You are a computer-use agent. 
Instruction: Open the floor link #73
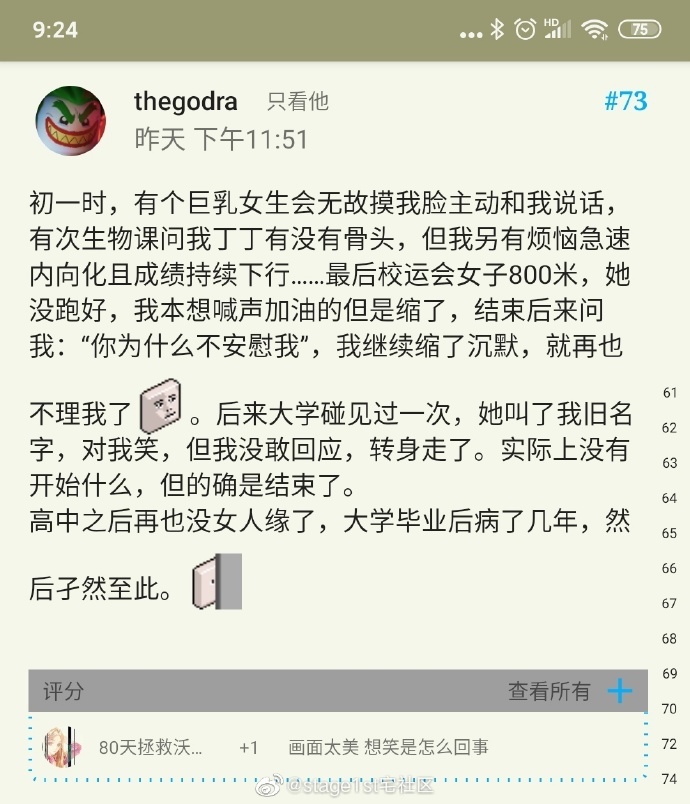point(626,101)
